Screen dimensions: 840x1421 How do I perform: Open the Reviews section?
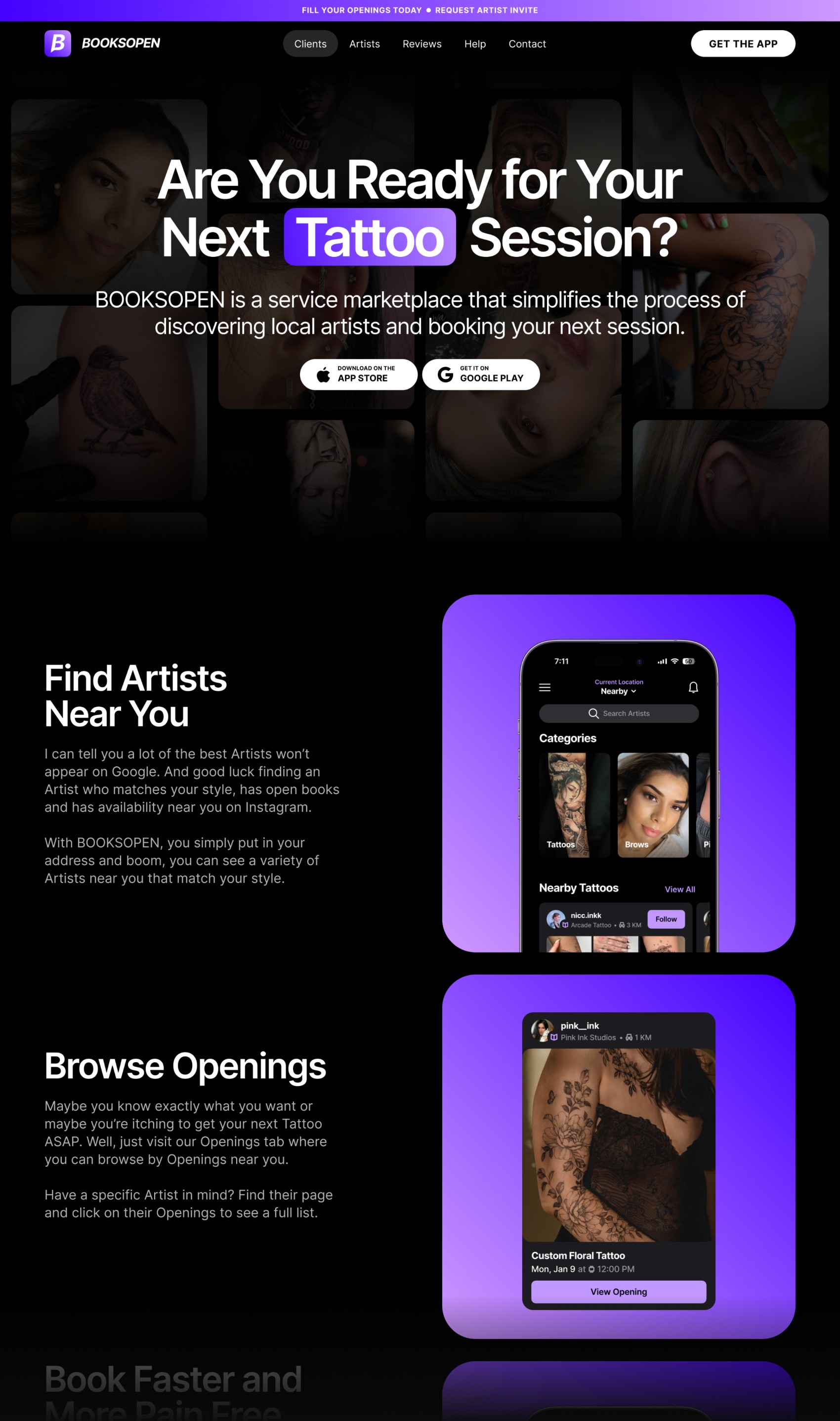click(421, 43)
